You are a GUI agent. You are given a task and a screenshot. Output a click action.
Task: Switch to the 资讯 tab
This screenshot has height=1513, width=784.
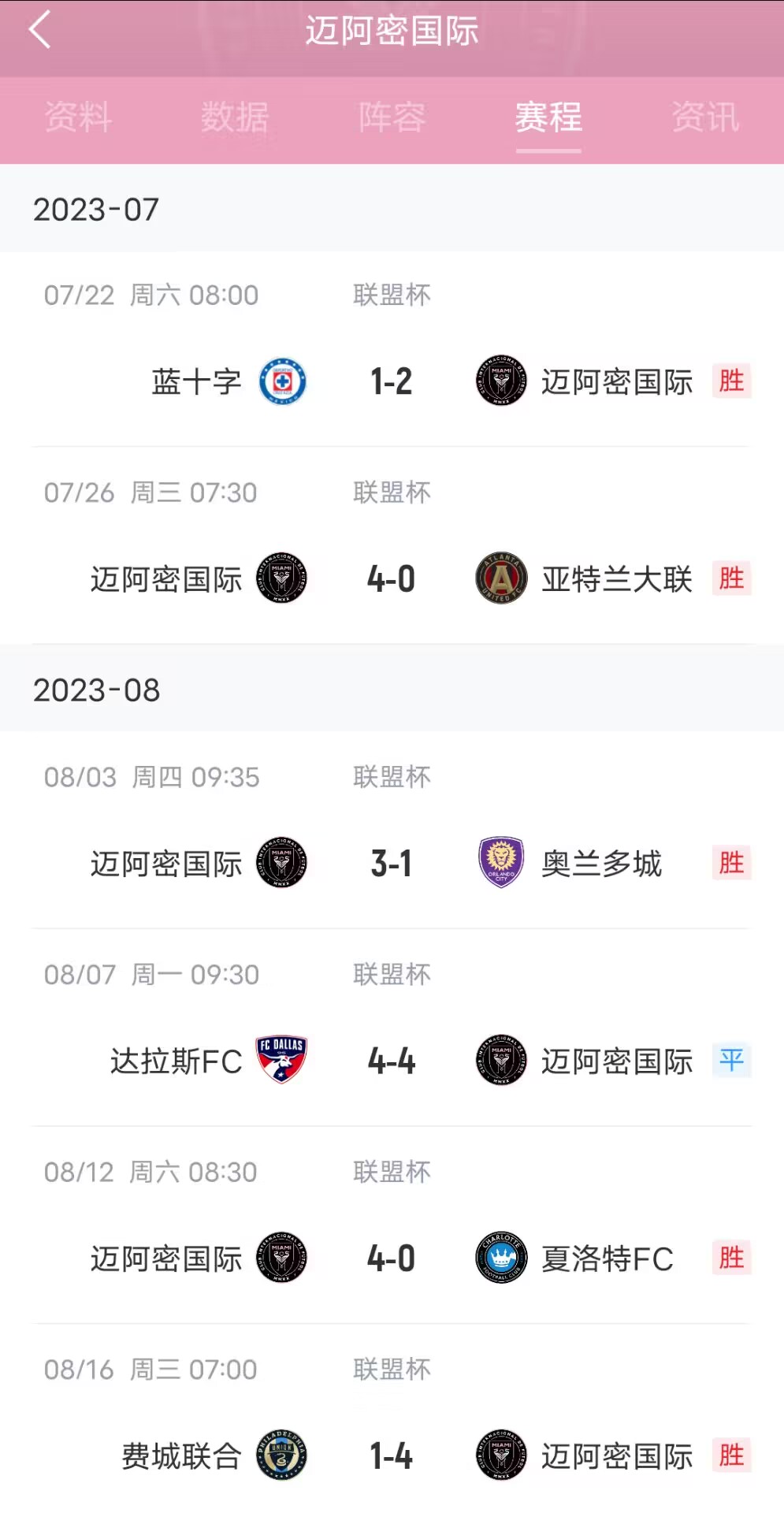[x=705, y=117]
